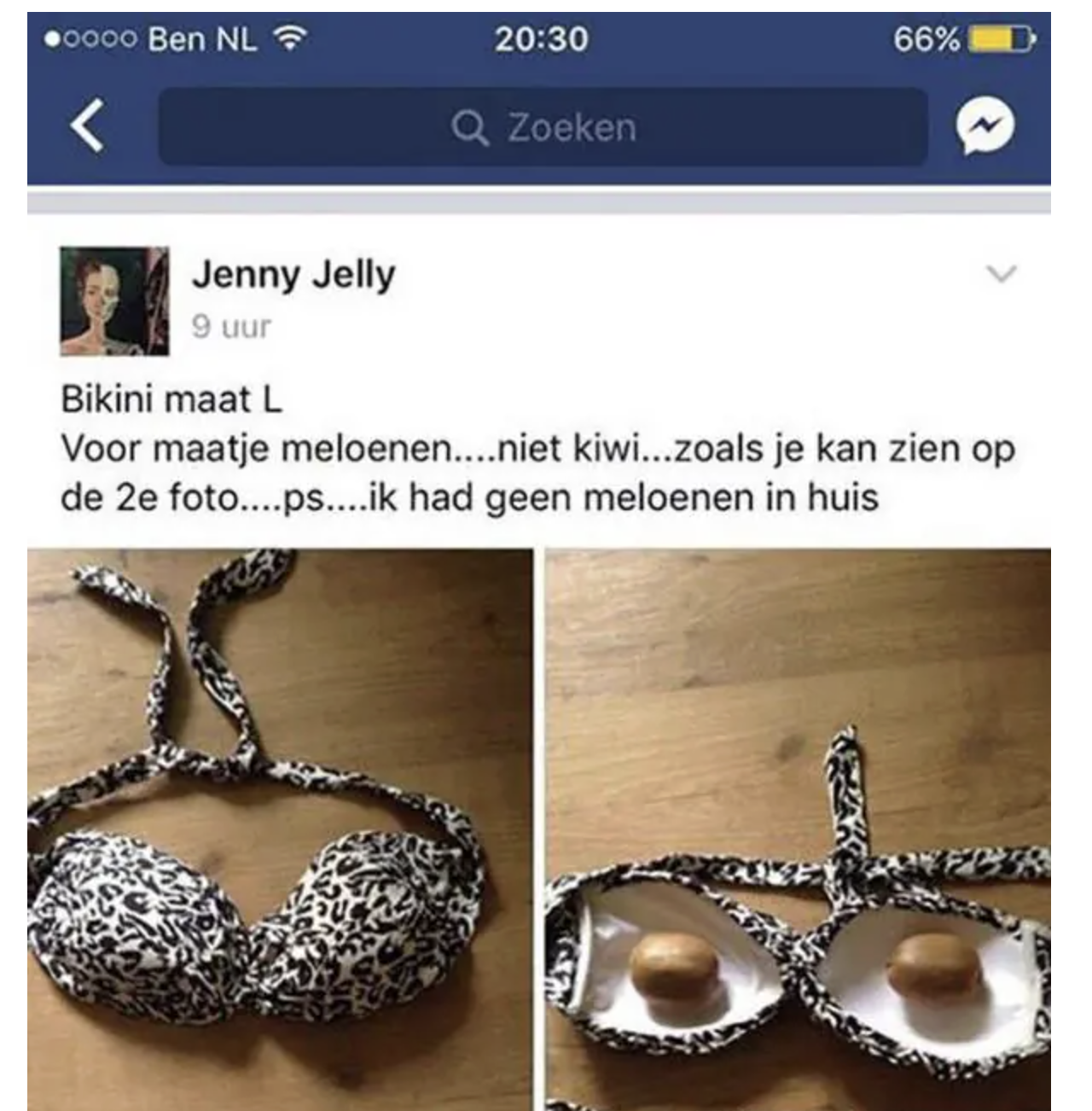The height and width of the screenshot is (1111, 1092).
Task: Open the first bikini photo
Action: coord(280,828)
